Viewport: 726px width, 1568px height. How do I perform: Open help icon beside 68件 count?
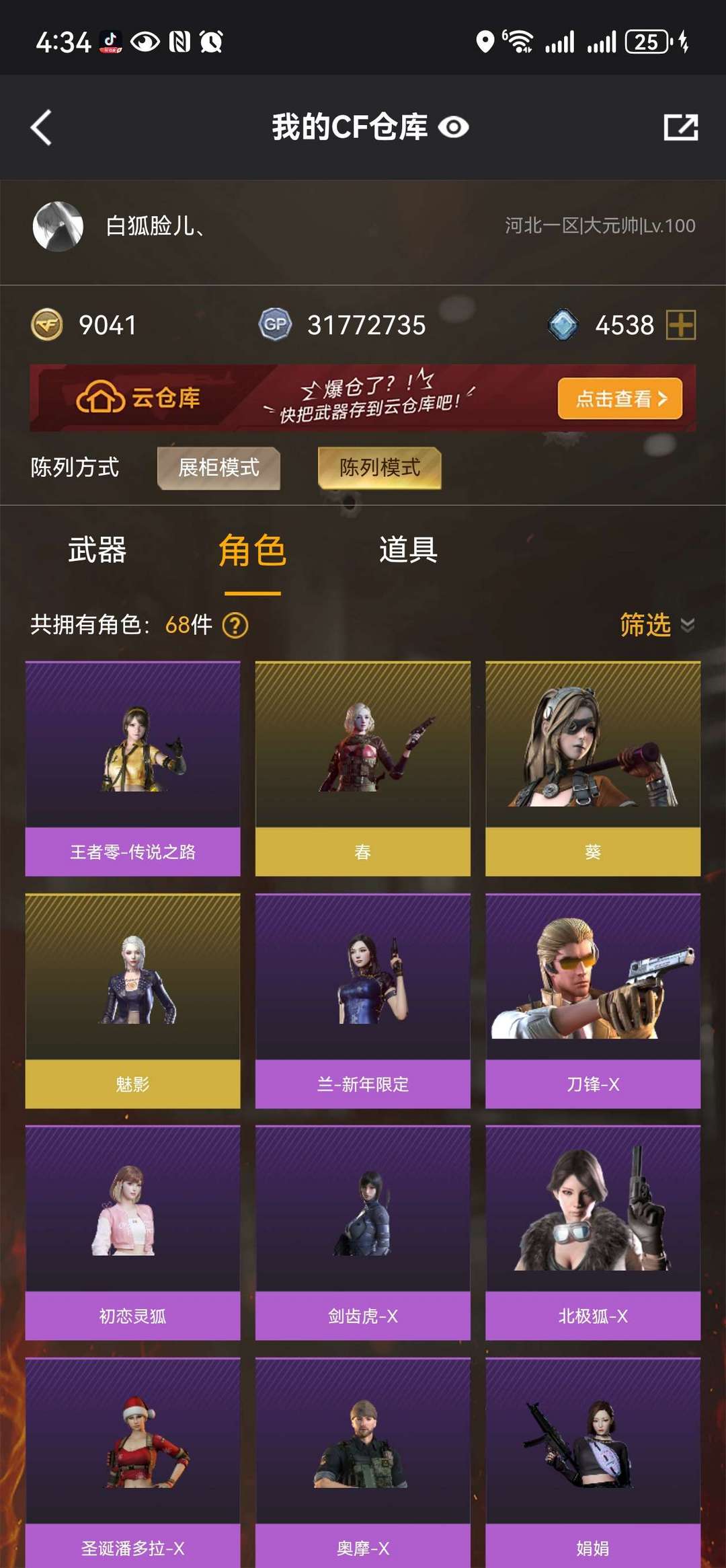click(235, 626)
